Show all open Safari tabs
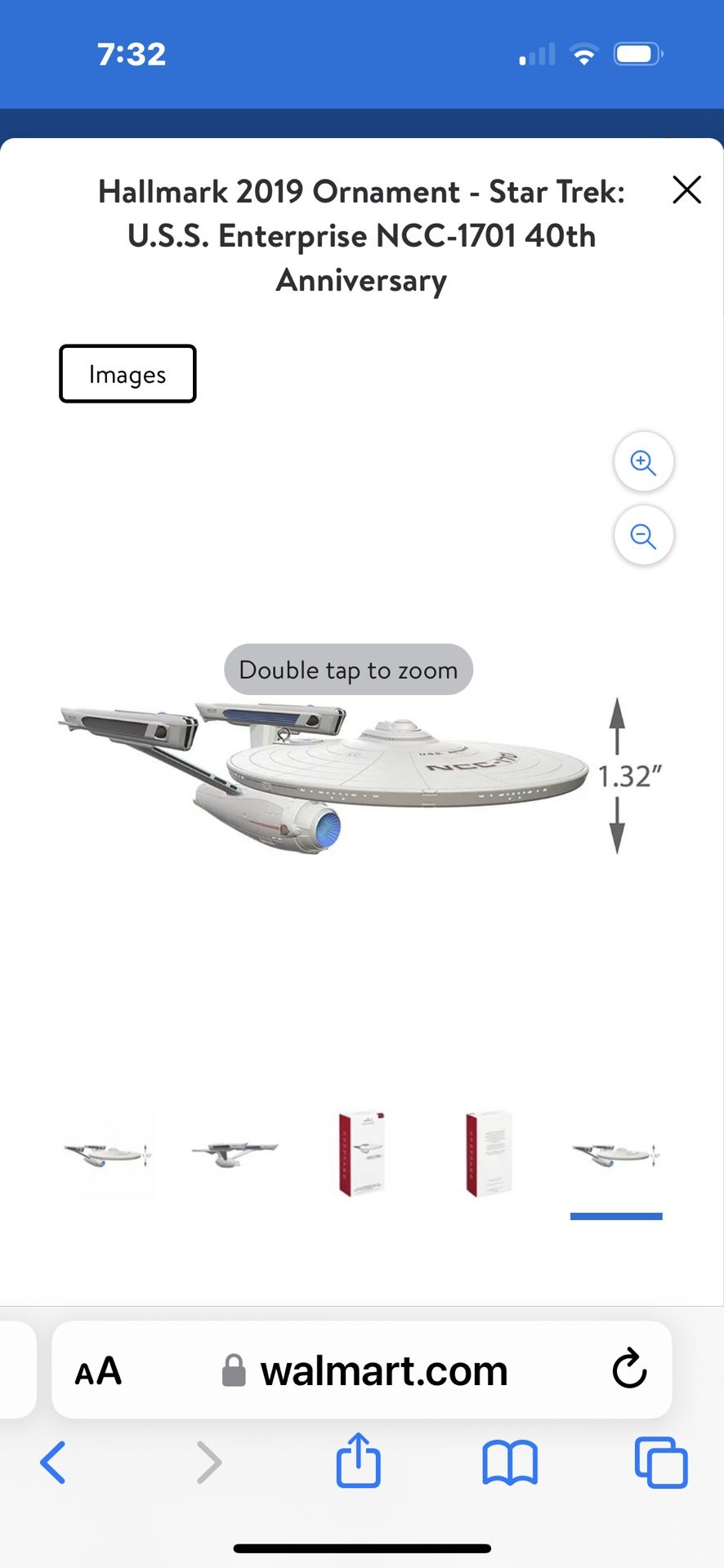This screenshot has height=1568, width=724. click(661, 1462)
